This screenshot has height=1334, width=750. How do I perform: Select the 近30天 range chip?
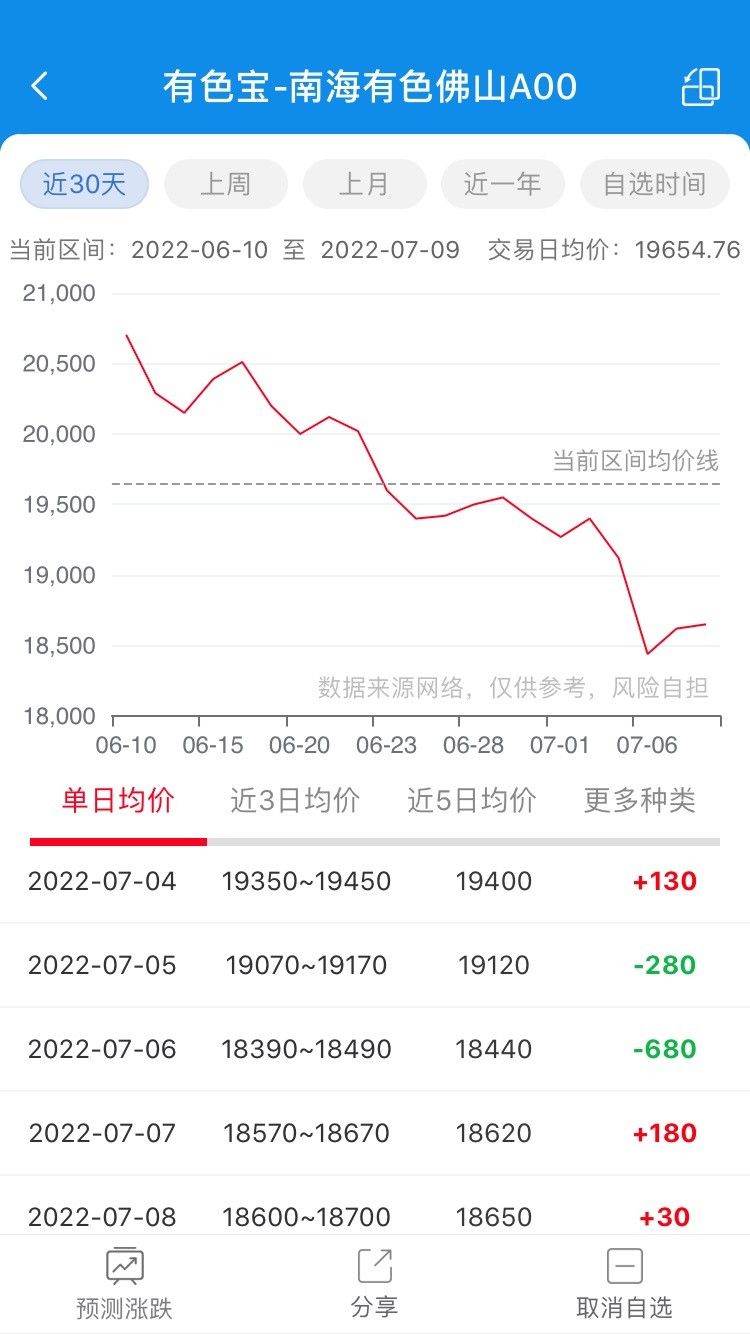84,184
